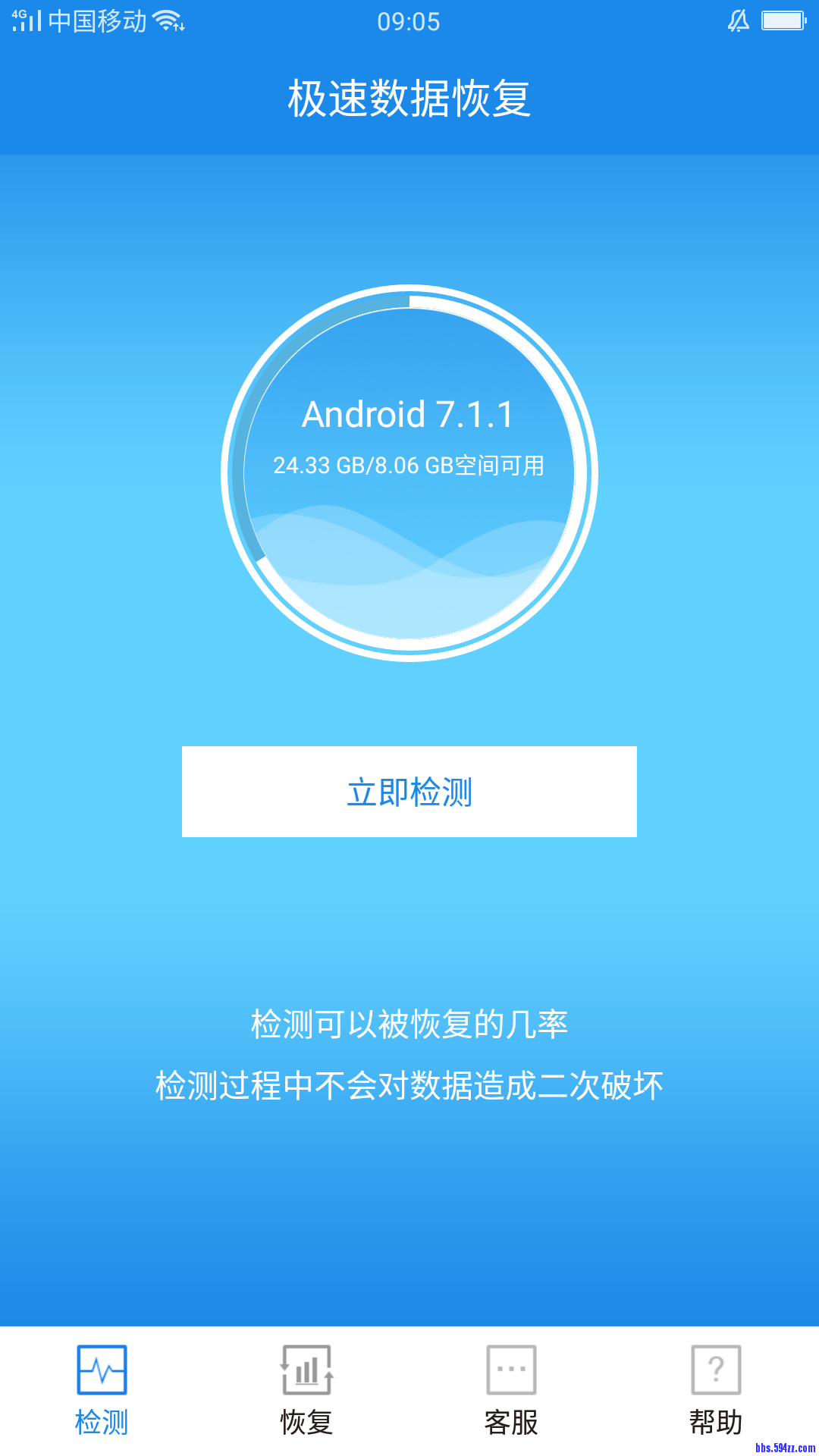Viewport: 819px width, 1456px height.
Task: Open the 客服 tab
Action: pyautogui.click(x=511, y=1390)
